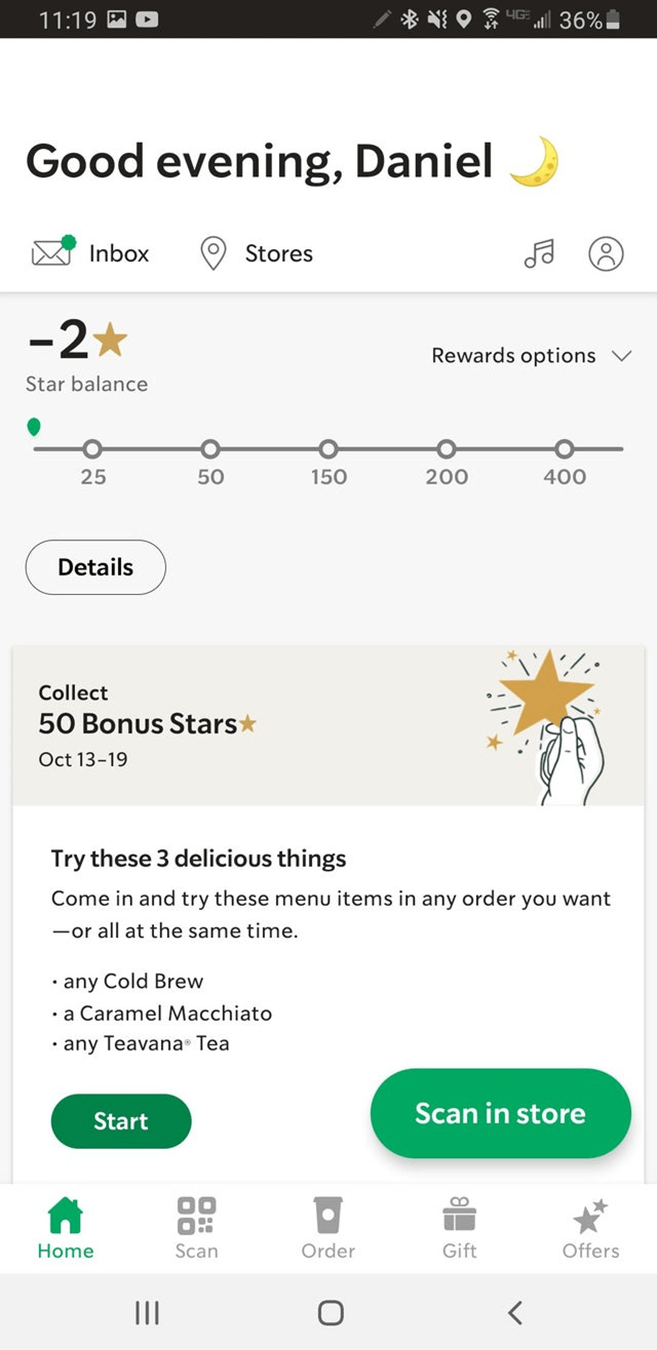Screen dimensions: 657x1350
Task: Tap Scan in store button
Action: 500,1113
